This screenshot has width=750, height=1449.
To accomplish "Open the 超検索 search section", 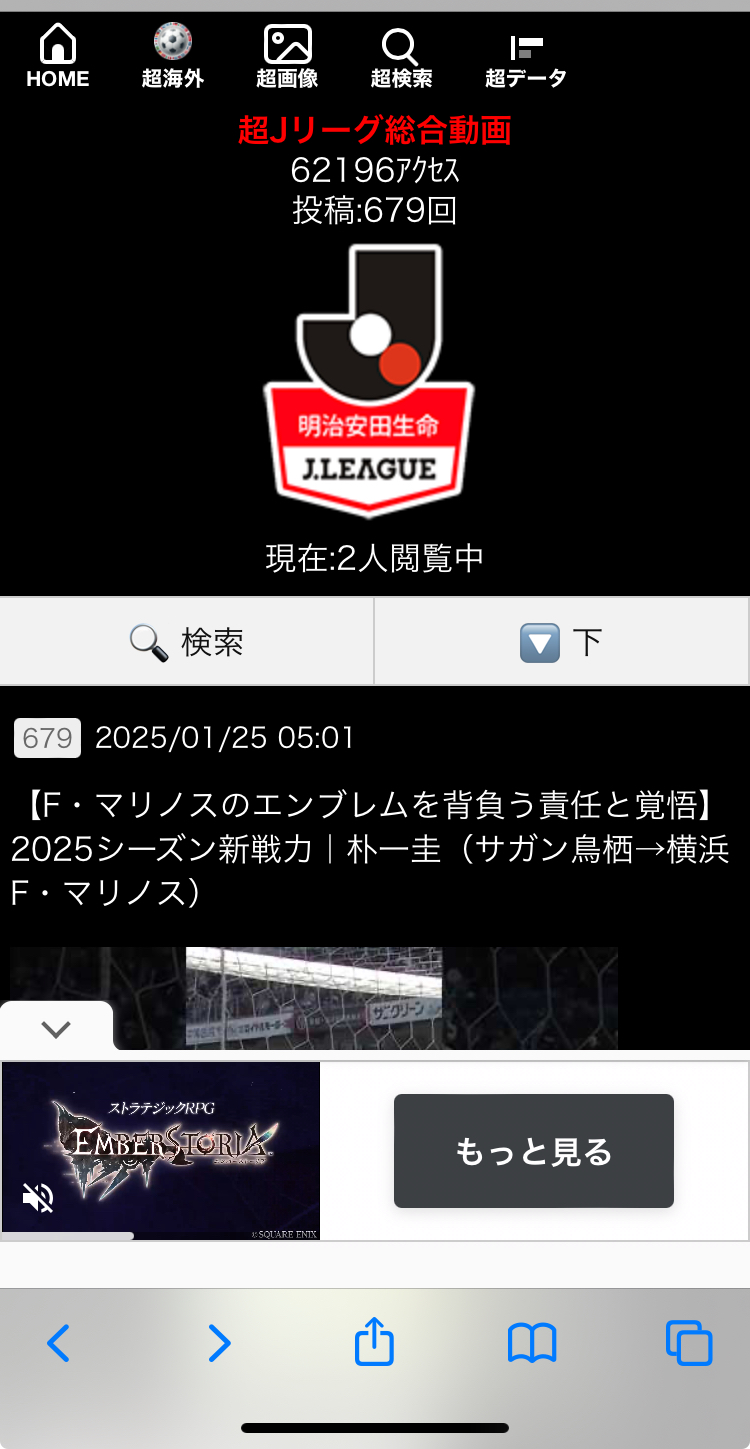I will [401, 58].
